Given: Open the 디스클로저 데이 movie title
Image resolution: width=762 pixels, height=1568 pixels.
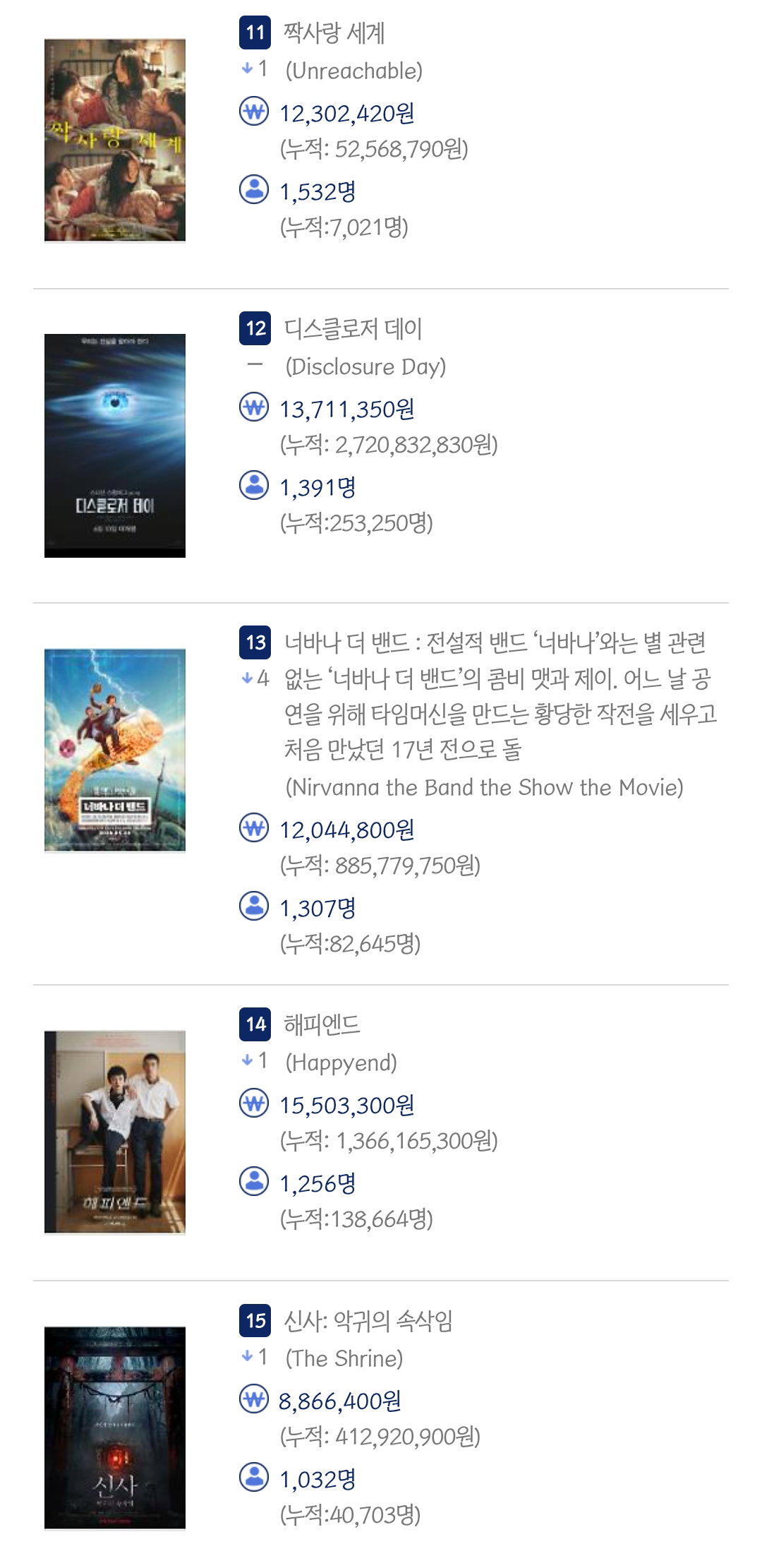Looking at the screenshot, I should [353, 329].
